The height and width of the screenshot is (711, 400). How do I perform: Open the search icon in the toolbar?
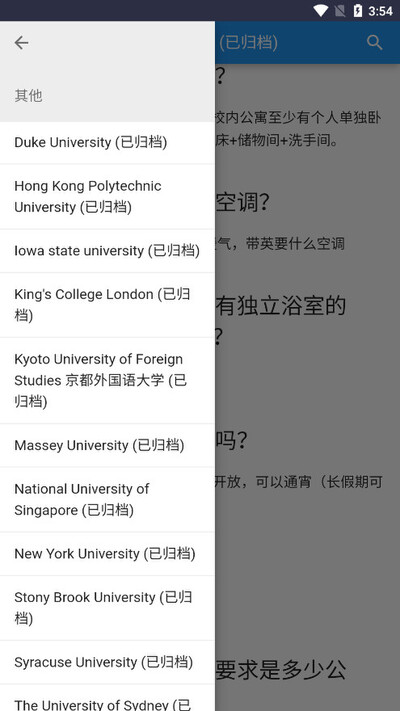click(x=375, y=43)
